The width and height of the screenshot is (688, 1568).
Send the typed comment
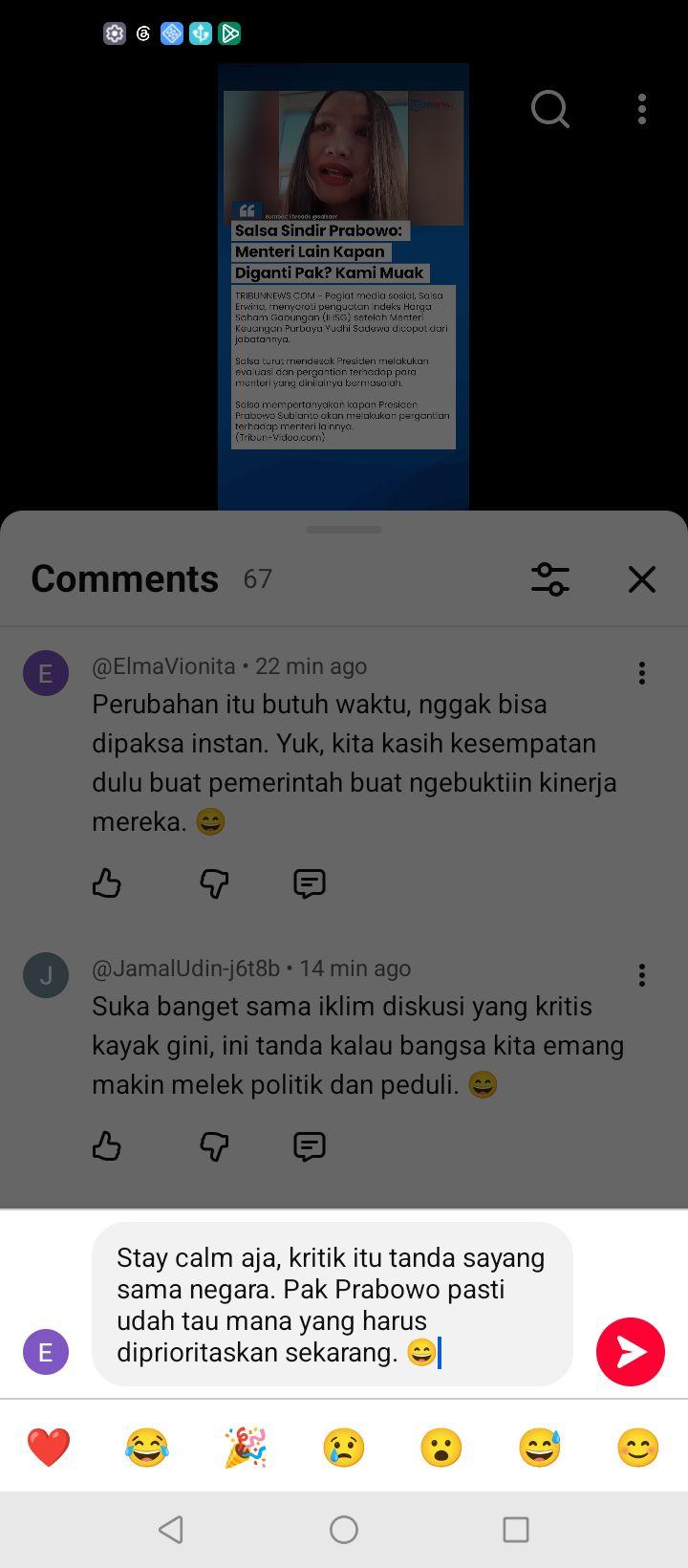pyautogui.click(x=630, y=1351)
